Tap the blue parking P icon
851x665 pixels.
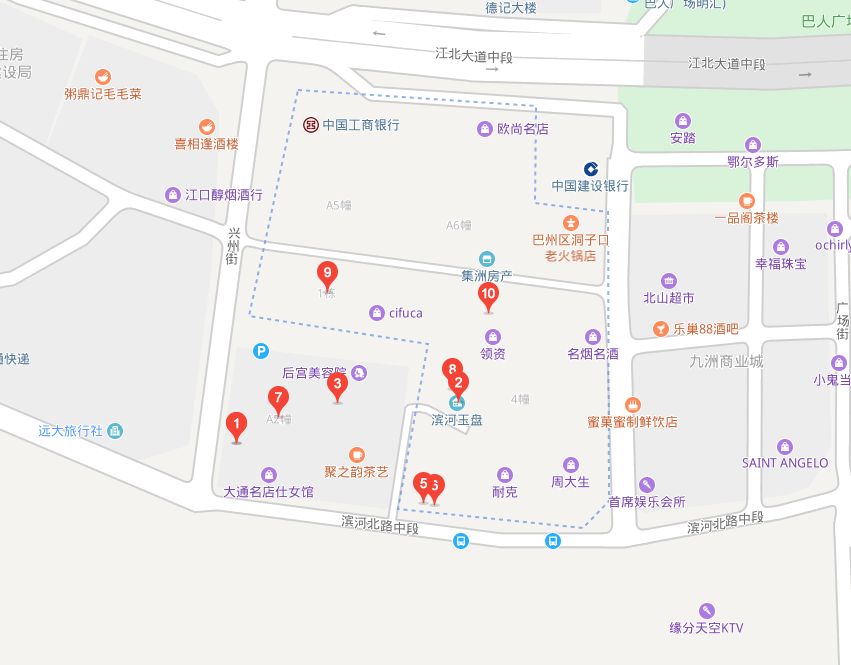(261, 351)
